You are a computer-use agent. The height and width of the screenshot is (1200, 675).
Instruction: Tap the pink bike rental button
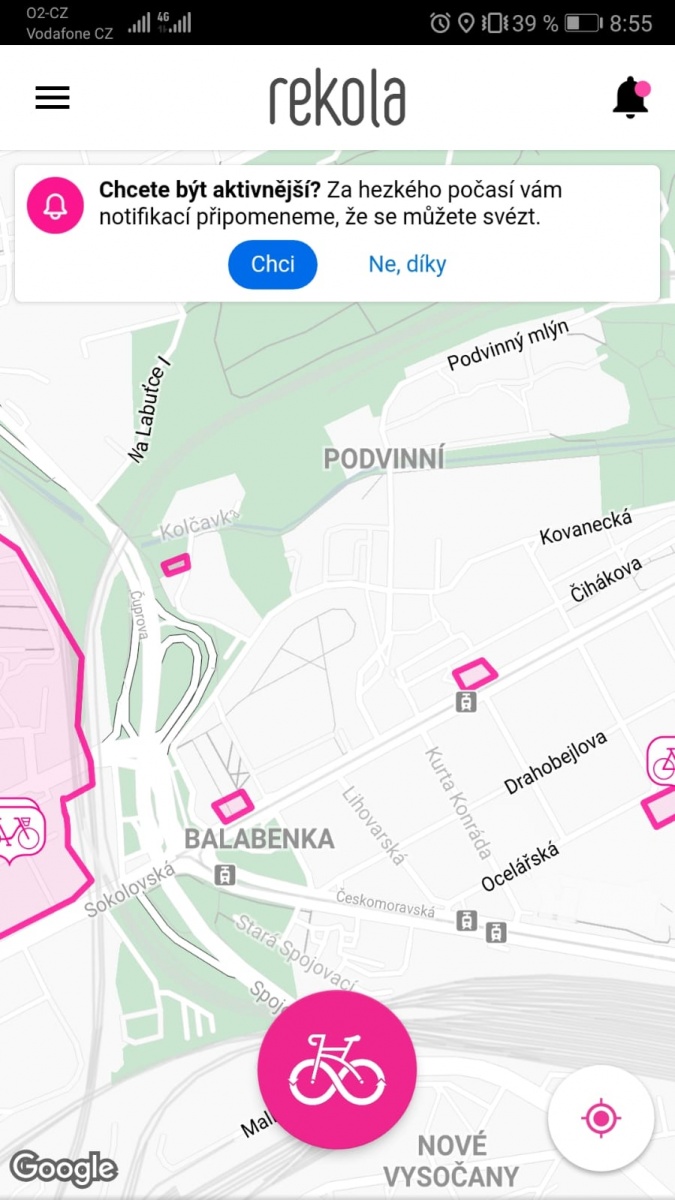click(x=337, y=1071)
